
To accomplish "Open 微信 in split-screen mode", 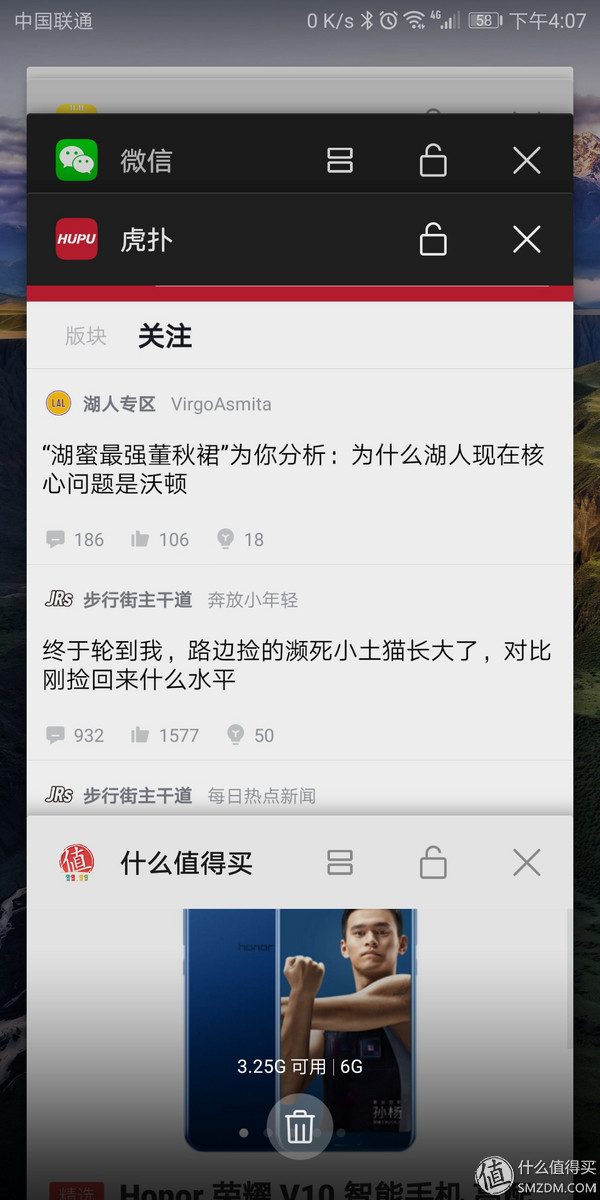I will tap(340, 160).
